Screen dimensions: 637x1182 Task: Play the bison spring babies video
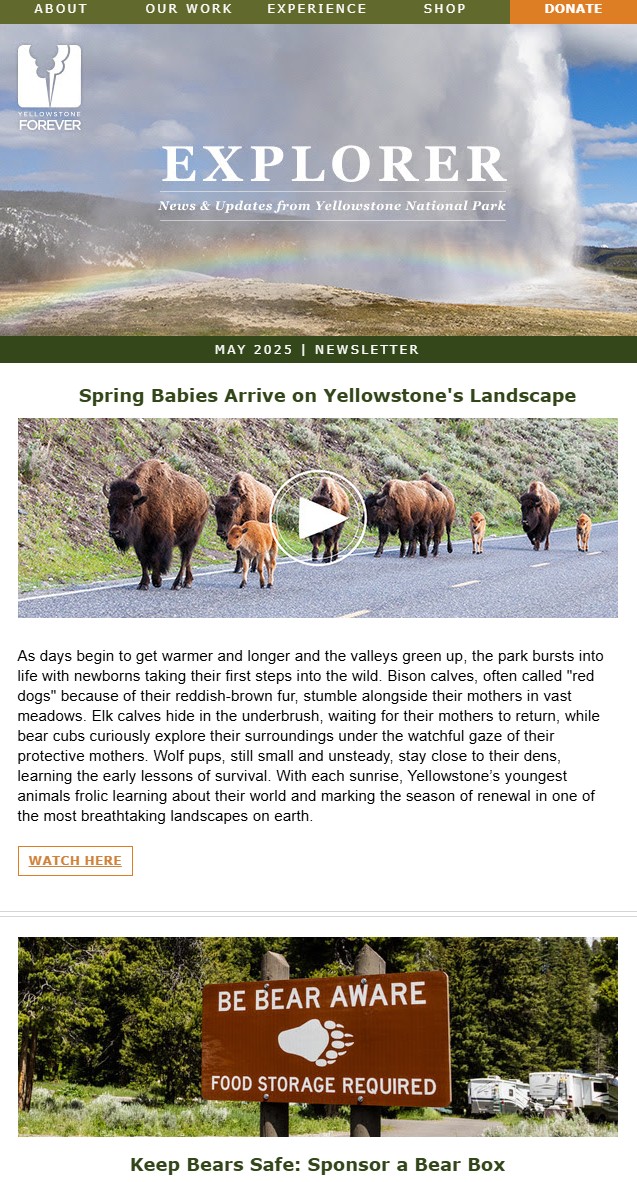318,518
